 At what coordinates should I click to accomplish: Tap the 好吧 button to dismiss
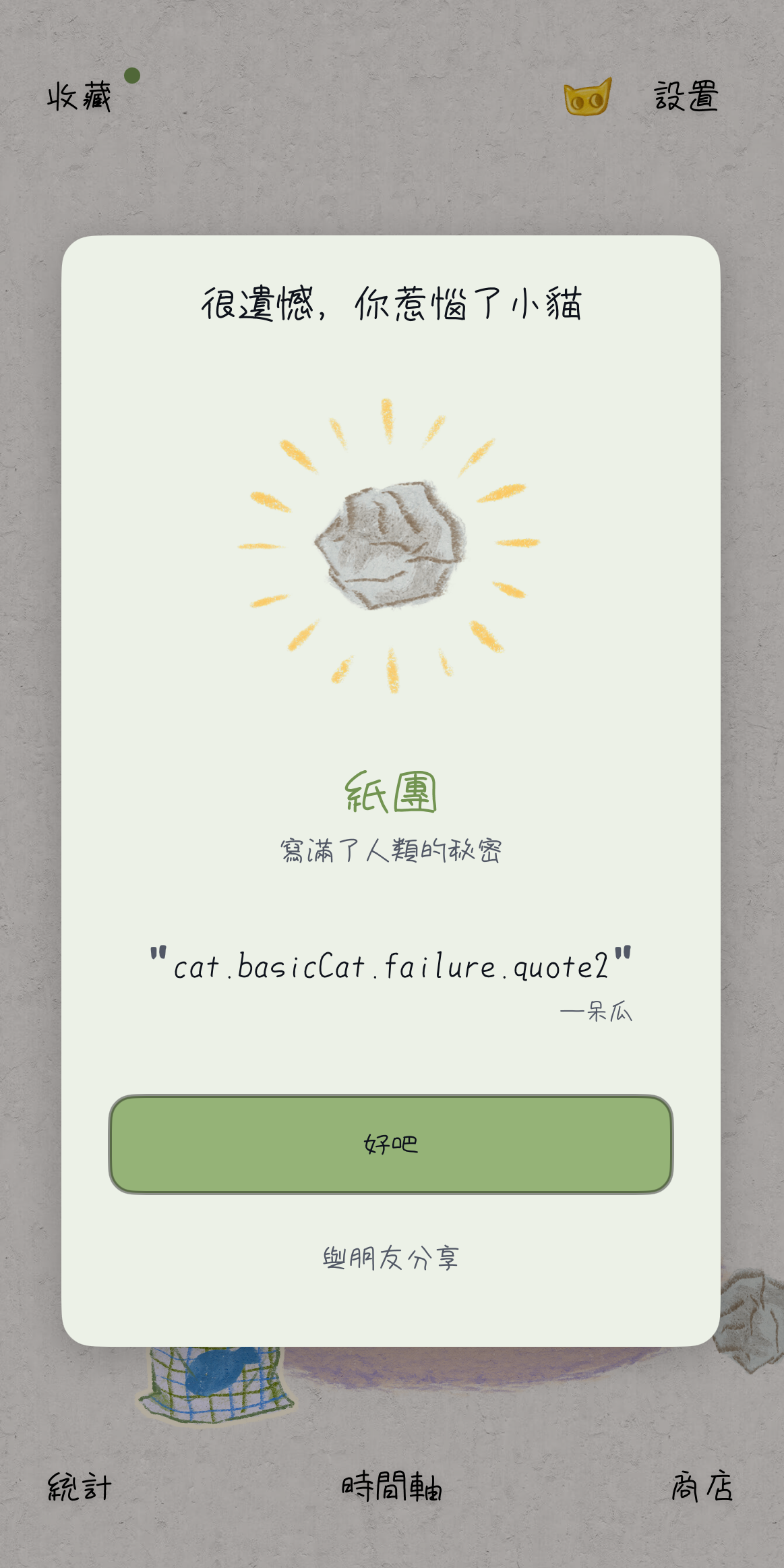[391, 1144]
